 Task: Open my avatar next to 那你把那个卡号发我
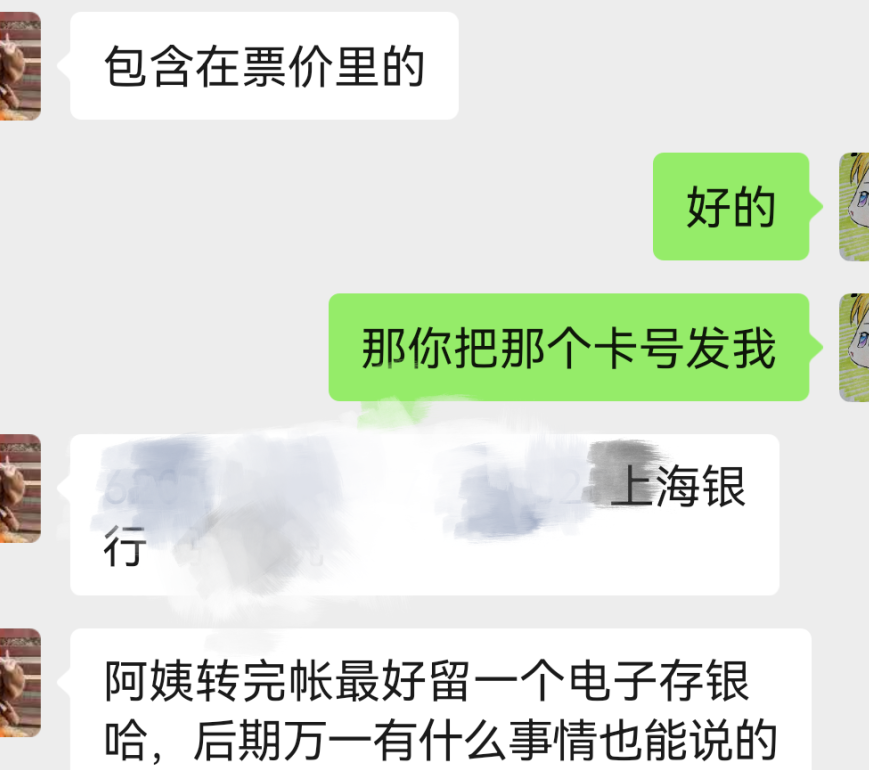tap(853, 347)
